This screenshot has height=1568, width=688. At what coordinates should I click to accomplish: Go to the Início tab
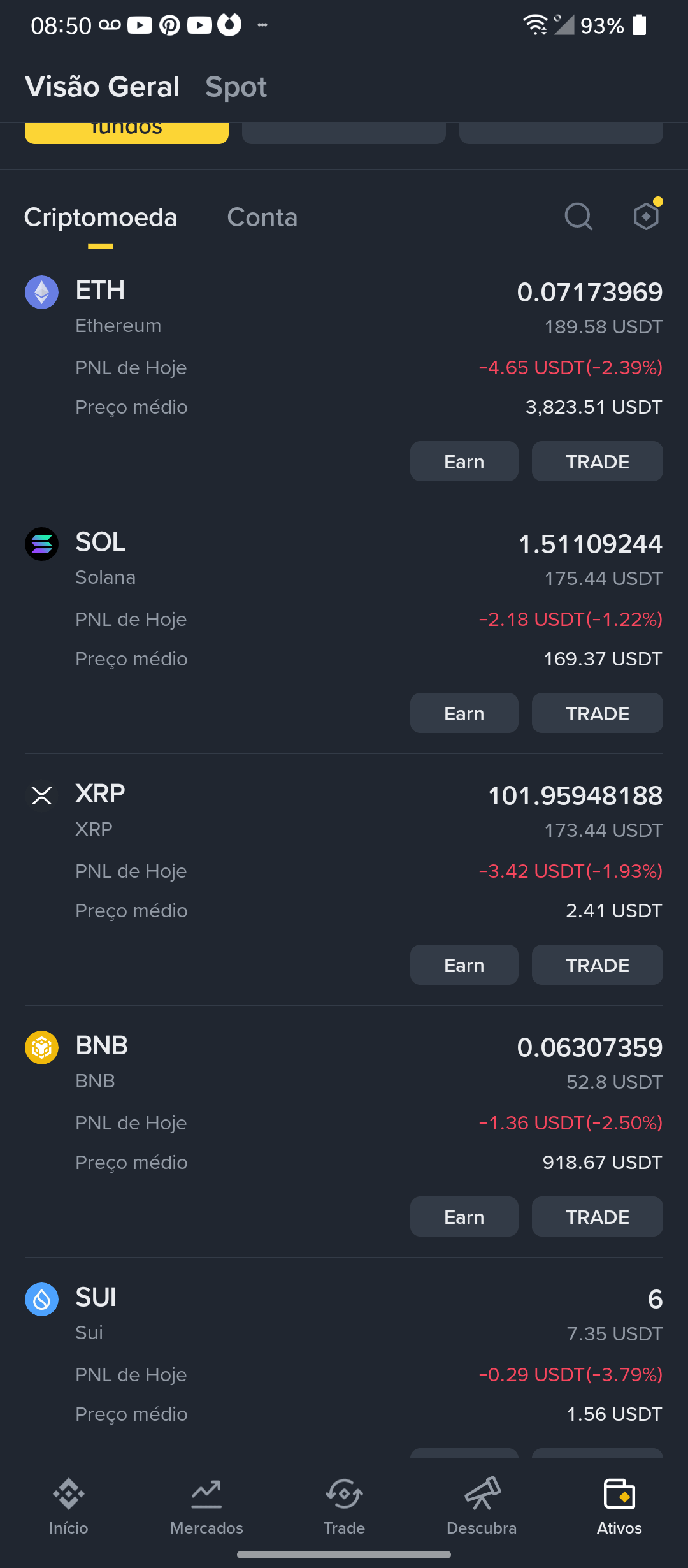point(69,1507)
